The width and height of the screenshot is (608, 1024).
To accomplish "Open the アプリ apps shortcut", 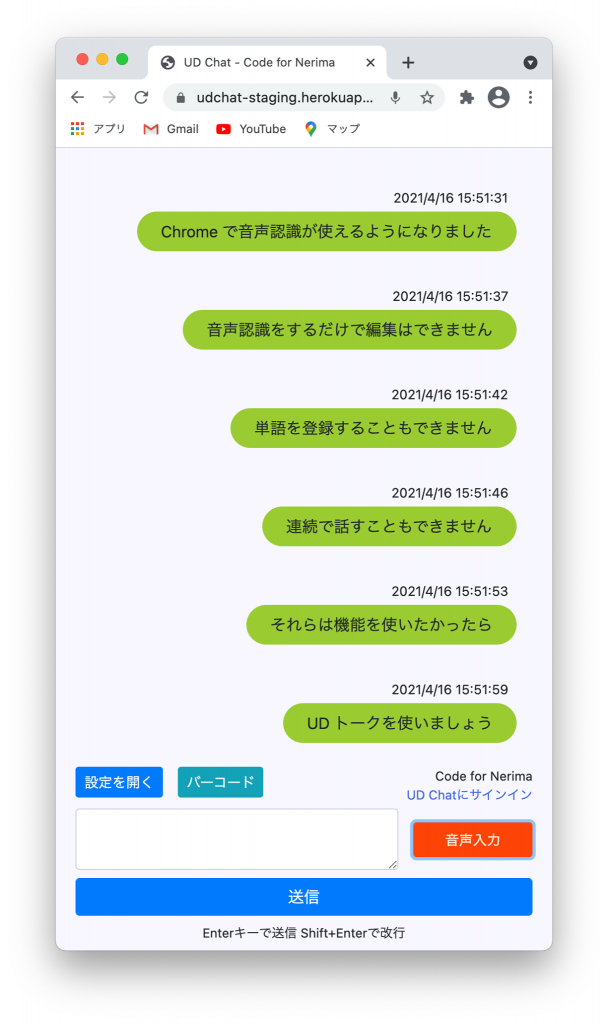I will [98, 129].
